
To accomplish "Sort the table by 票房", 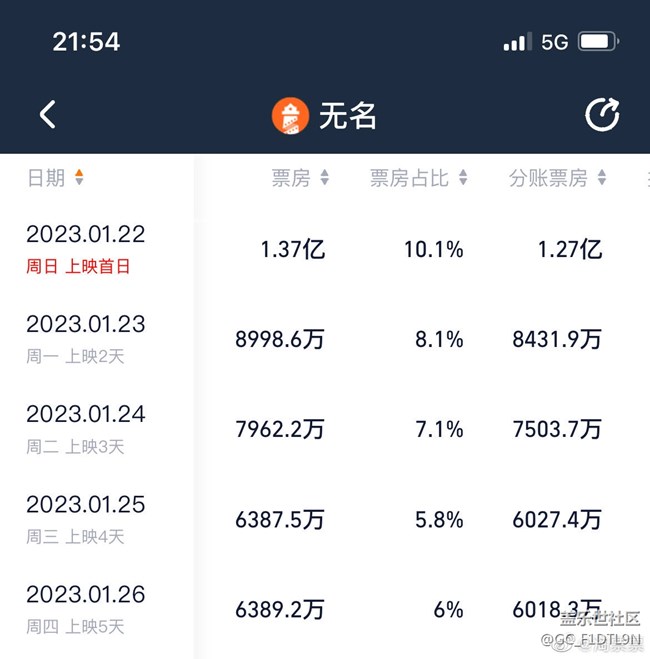I will (x=300, y=179).
